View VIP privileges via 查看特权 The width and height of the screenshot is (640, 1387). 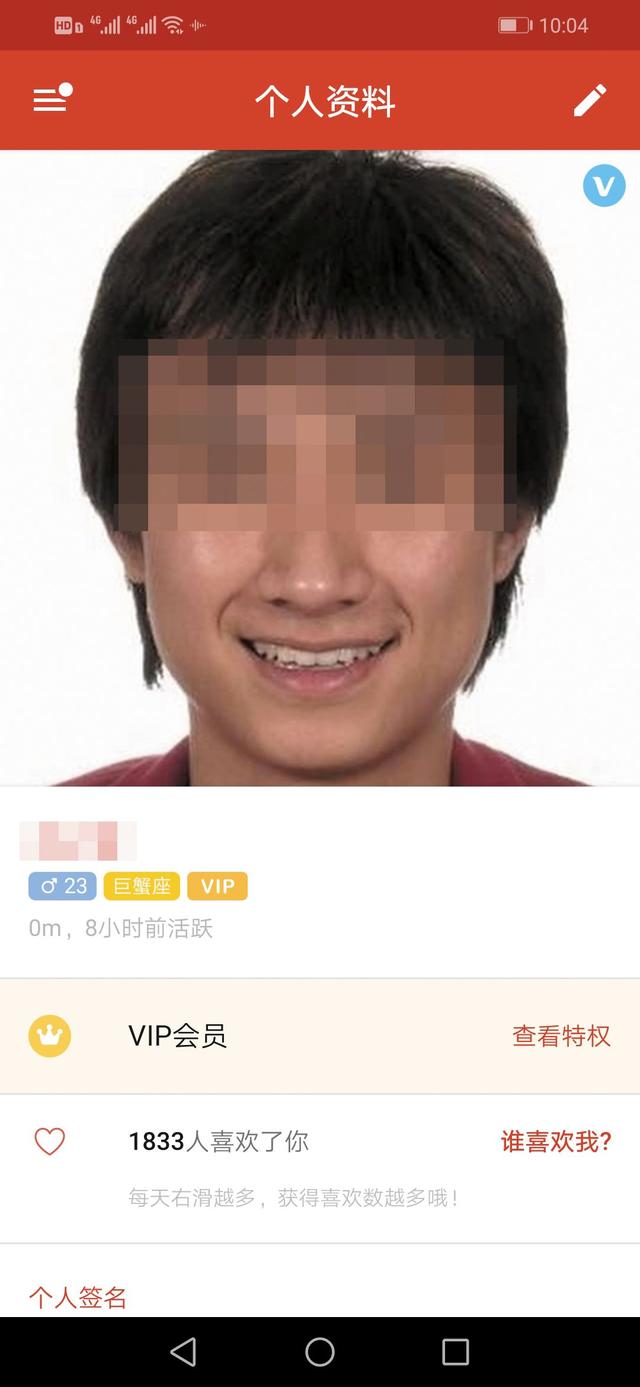click(561, 1036)
